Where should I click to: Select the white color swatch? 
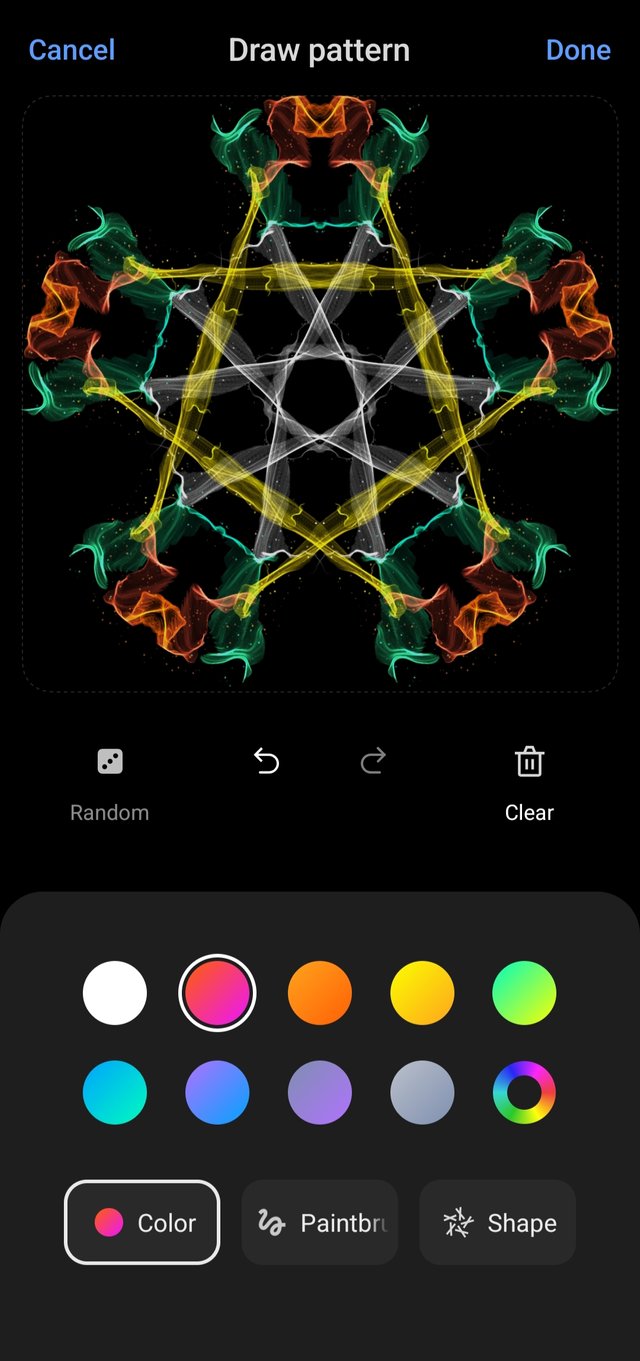pos(115,993)
